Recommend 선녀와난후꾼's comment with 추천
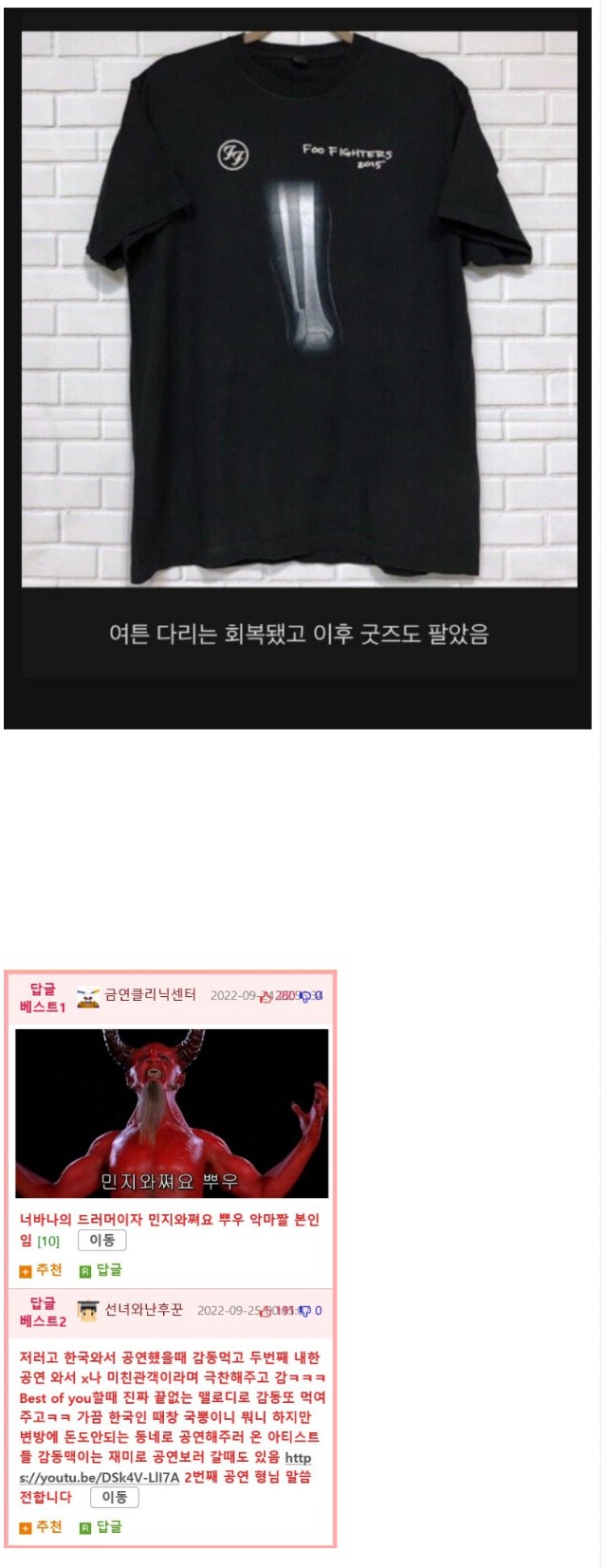The image size is (607, 1568). point(41,1527)
